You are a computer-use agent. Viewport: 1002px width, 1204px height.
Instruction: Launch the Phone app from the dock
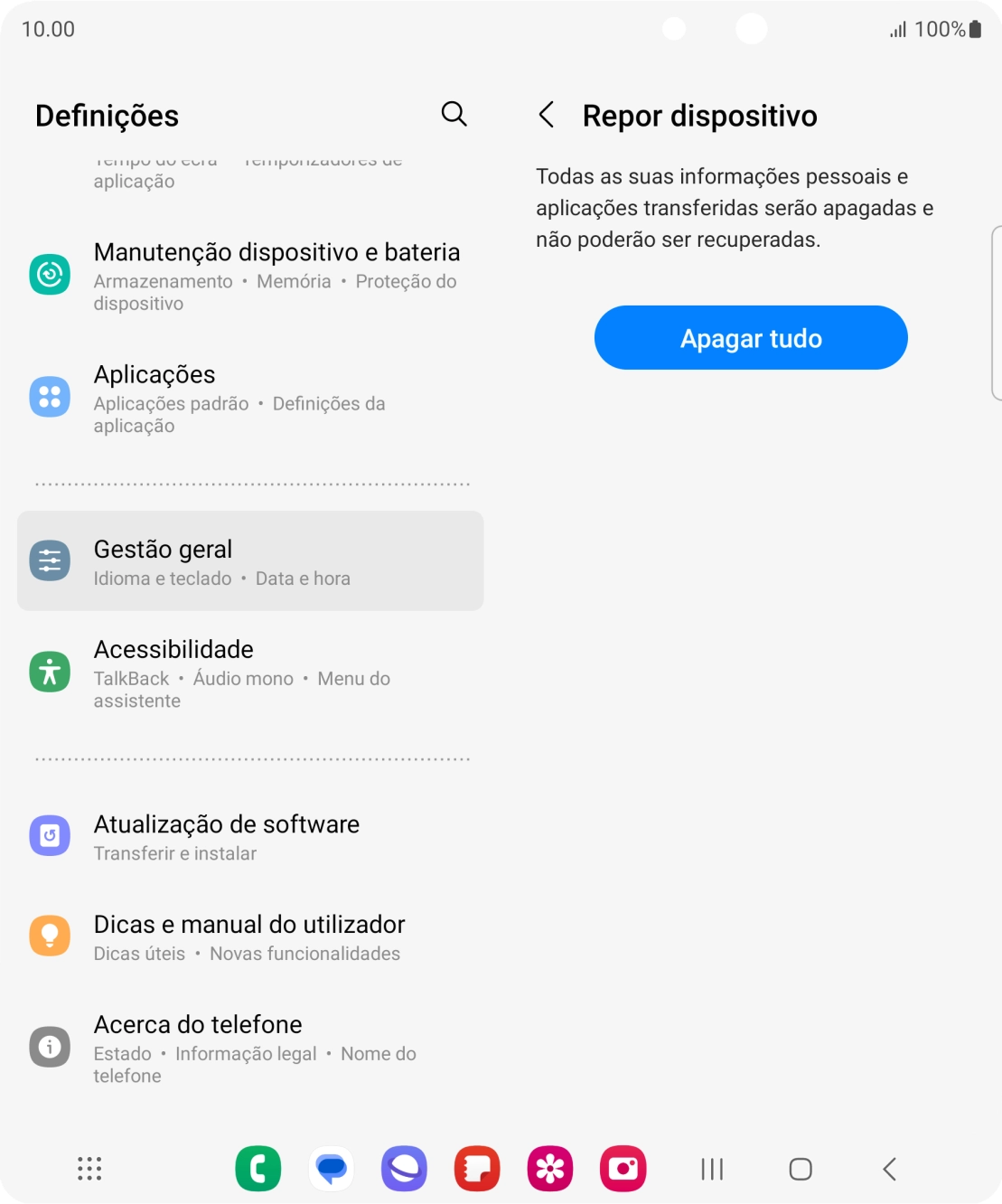(258, 1168)
